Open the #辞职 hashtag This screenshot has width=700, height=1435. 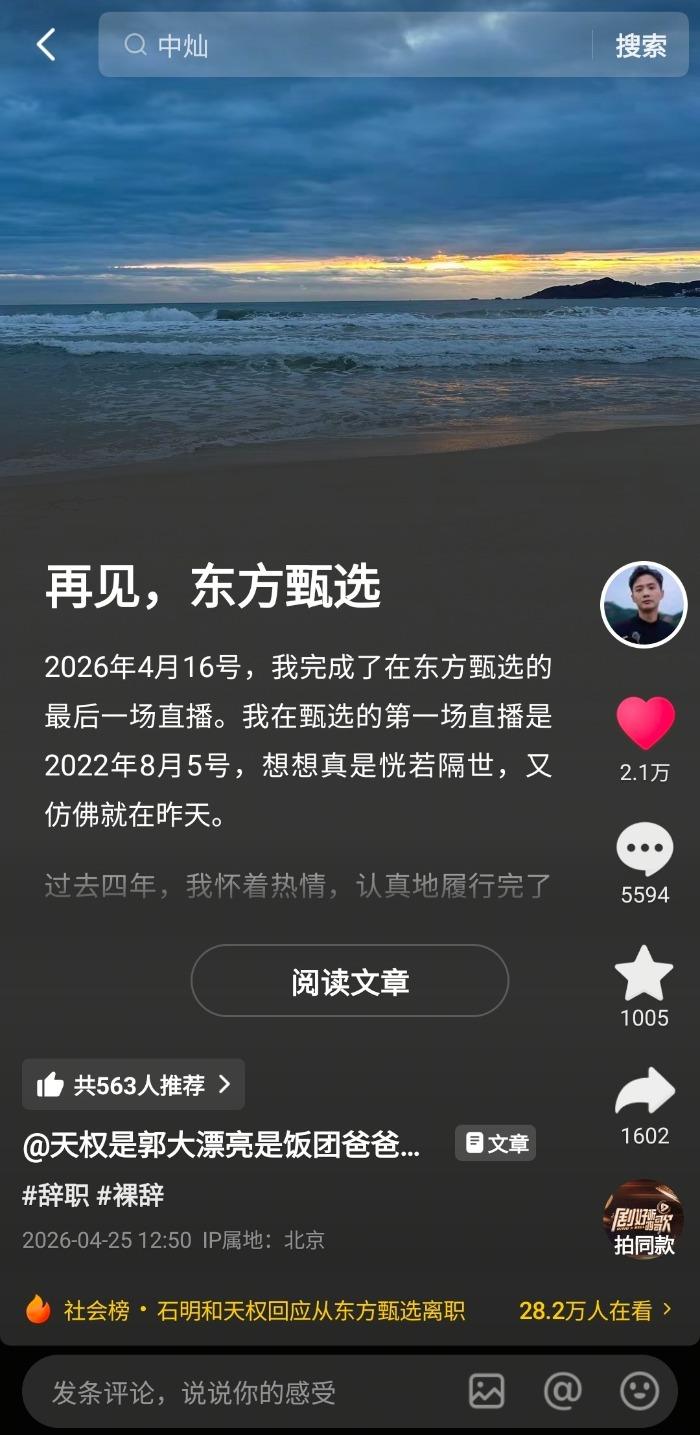click(x=56, y=1195)
